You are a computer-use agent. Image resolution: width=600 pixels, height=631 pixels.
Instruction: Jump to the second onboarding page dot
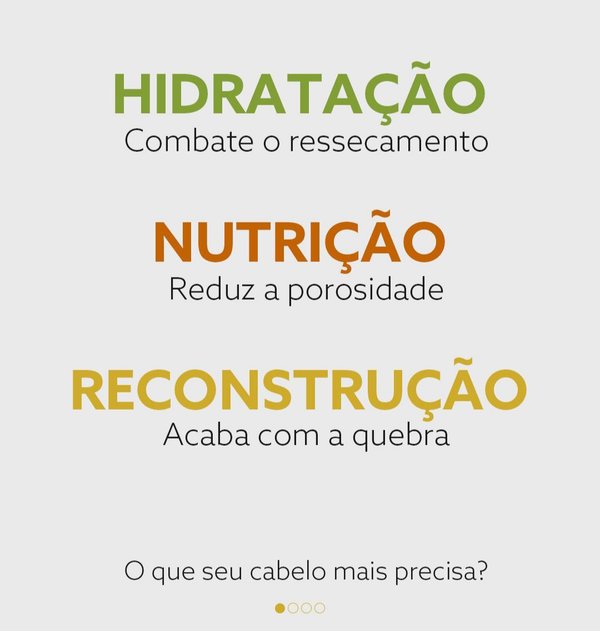coord(293,608)
